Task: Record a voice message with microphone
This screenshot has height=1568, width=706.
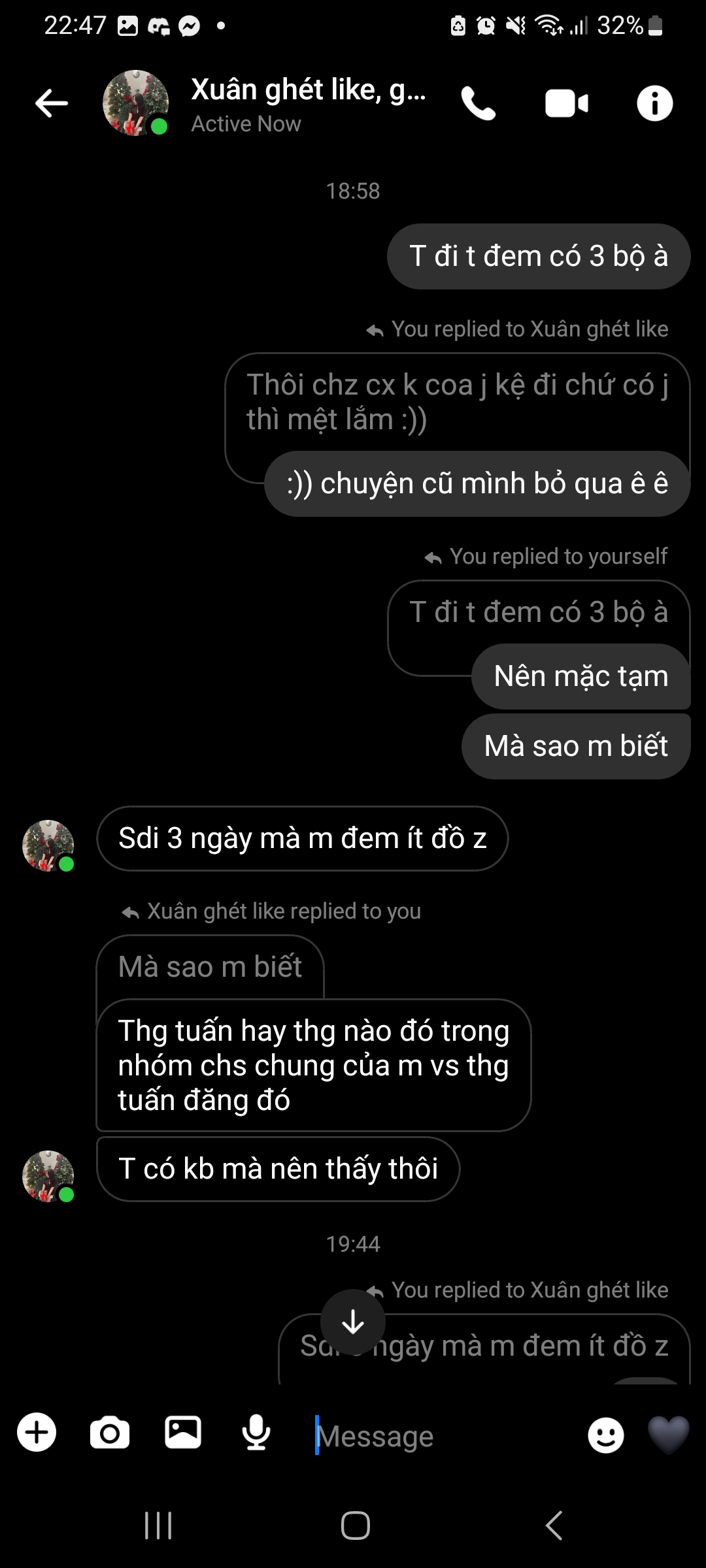Action: 256,1432
